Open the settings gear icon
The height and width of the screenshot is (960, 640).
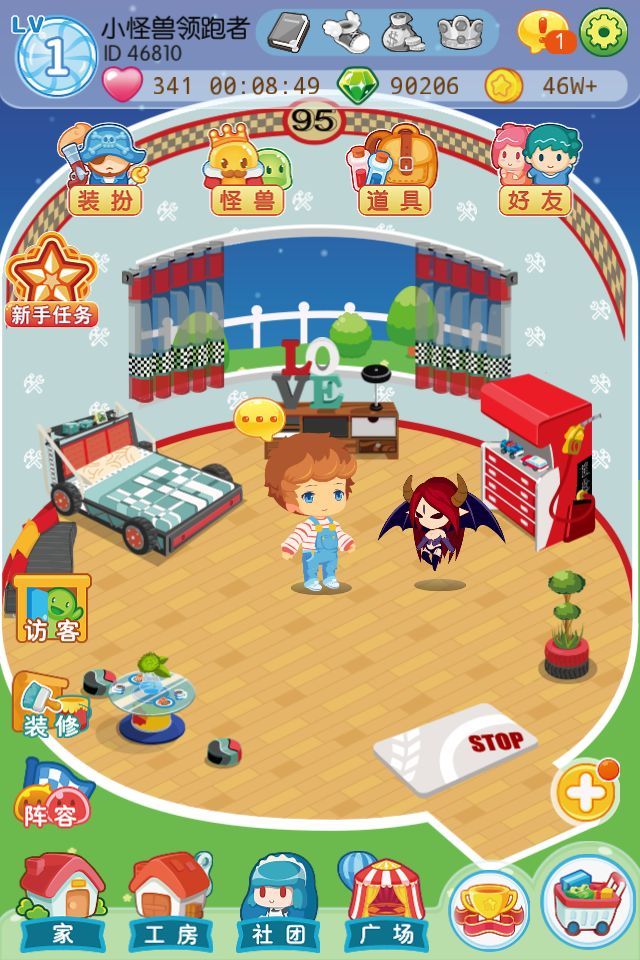pos(604,32)
